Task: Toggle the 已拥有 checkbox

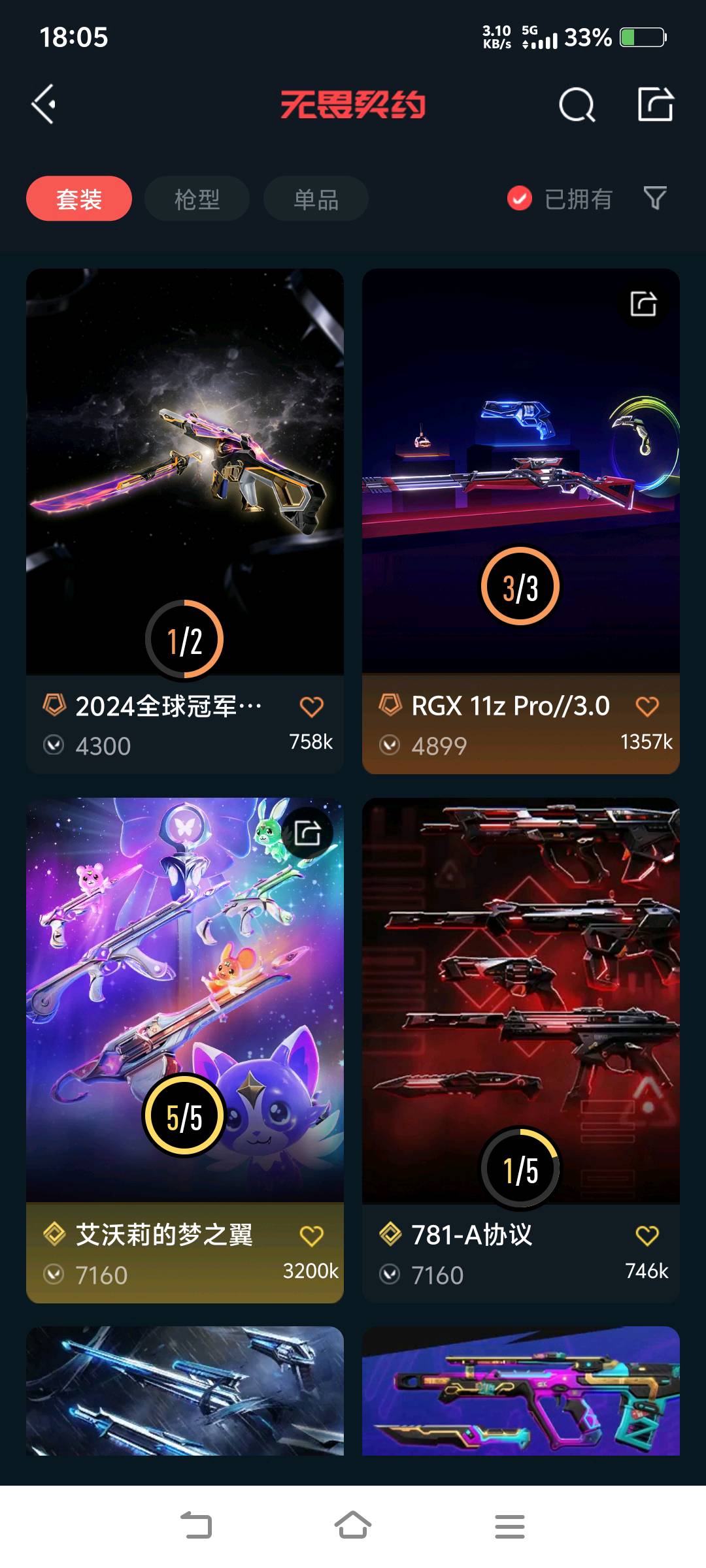Action: pos(520,199)
